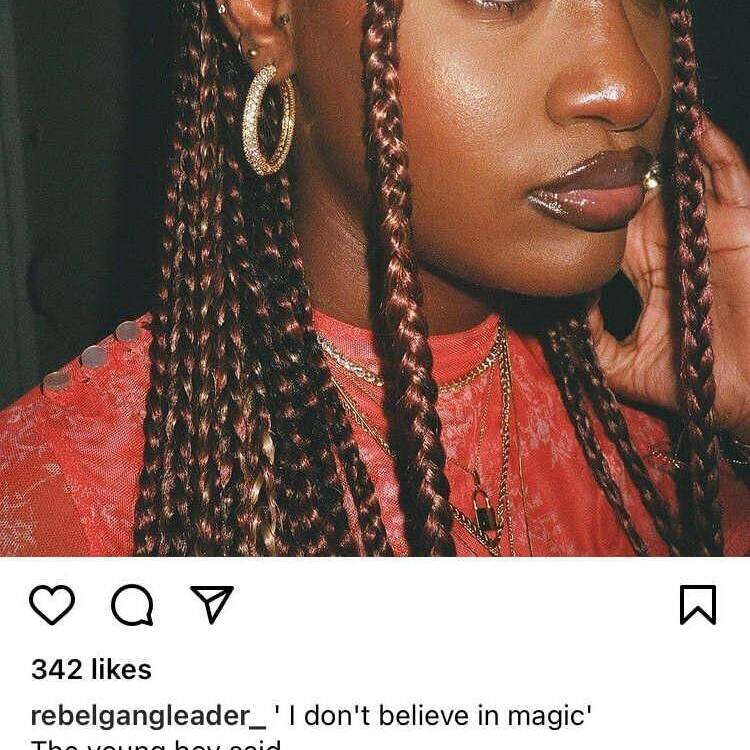This screenshot has width=750, height=750.
Task: Share the post via the paper plane icon
Action: point(211,604)
